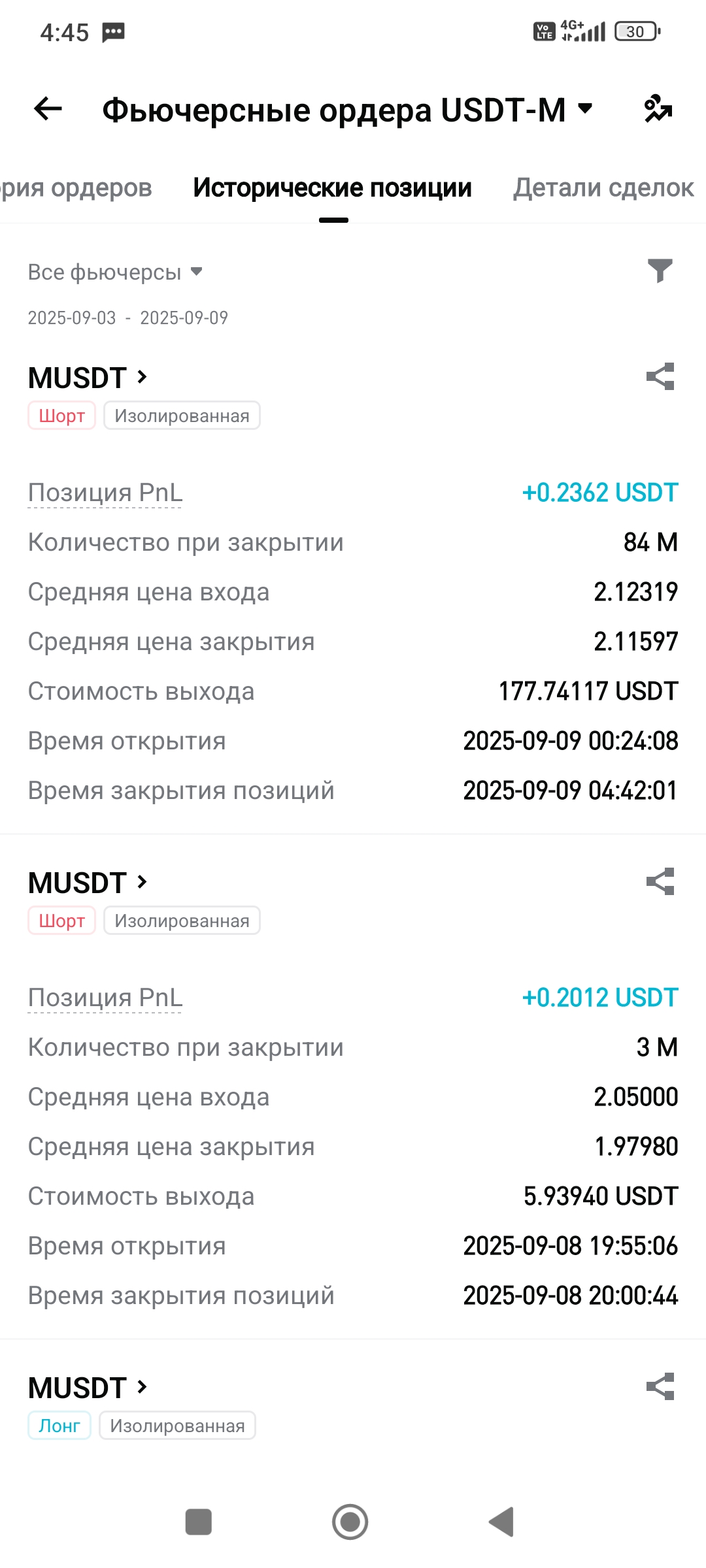Tap the system back triangle
The width and height of the screenshot is (706, 1568).
(x=501, y=1522)
